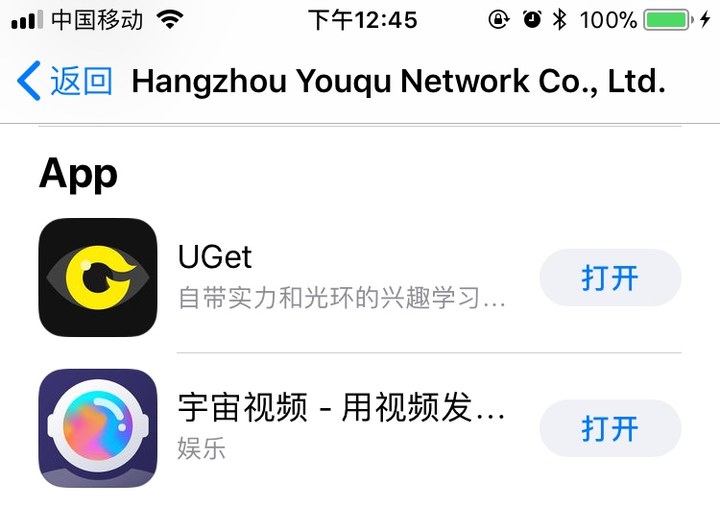Viewport: 720px width, 507px height.
Task: Go back using the 返回 button
Action: coord(65,82)
